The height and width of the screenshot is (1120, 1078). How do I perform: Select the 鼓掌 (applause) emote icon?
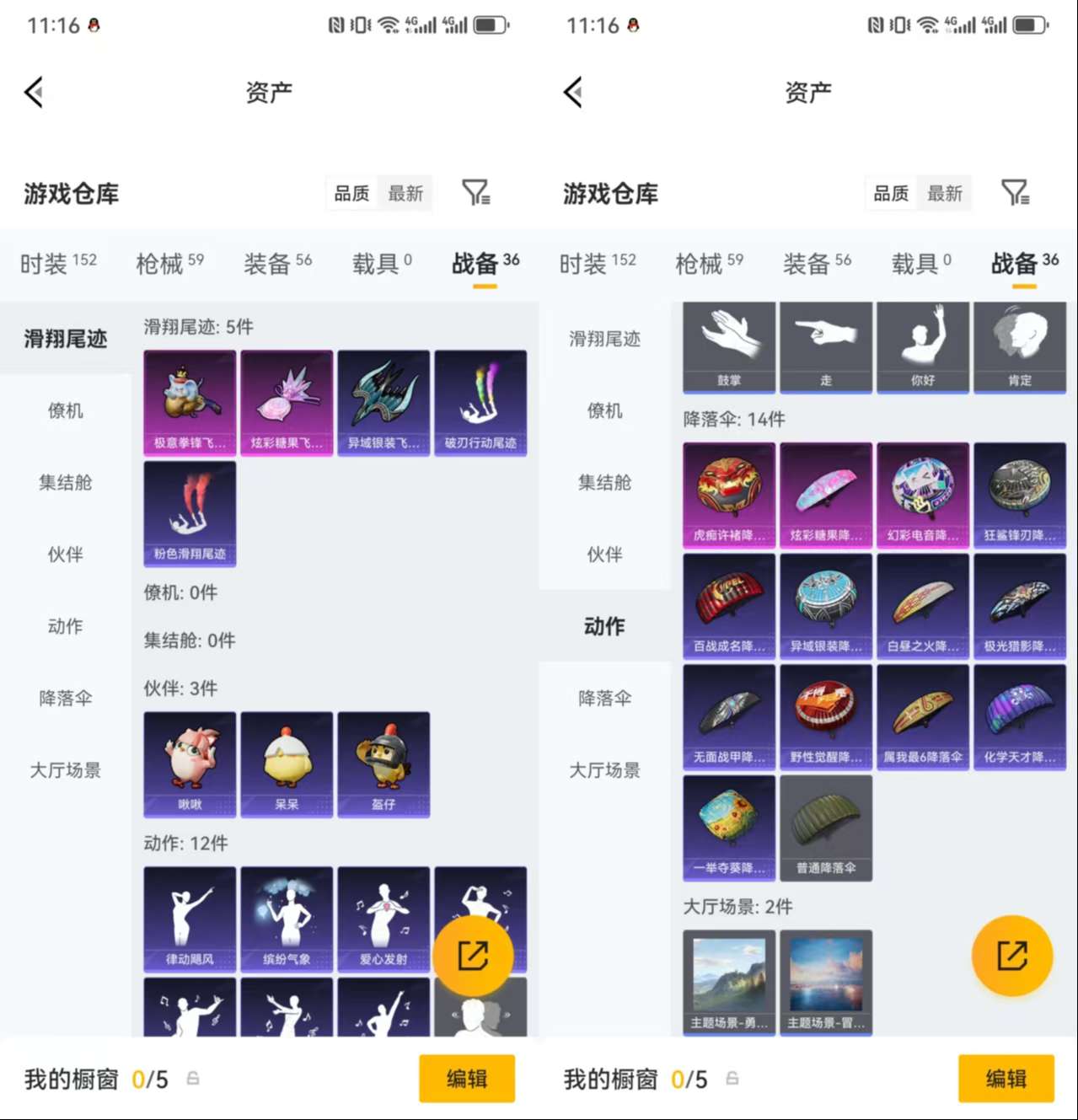727,347
